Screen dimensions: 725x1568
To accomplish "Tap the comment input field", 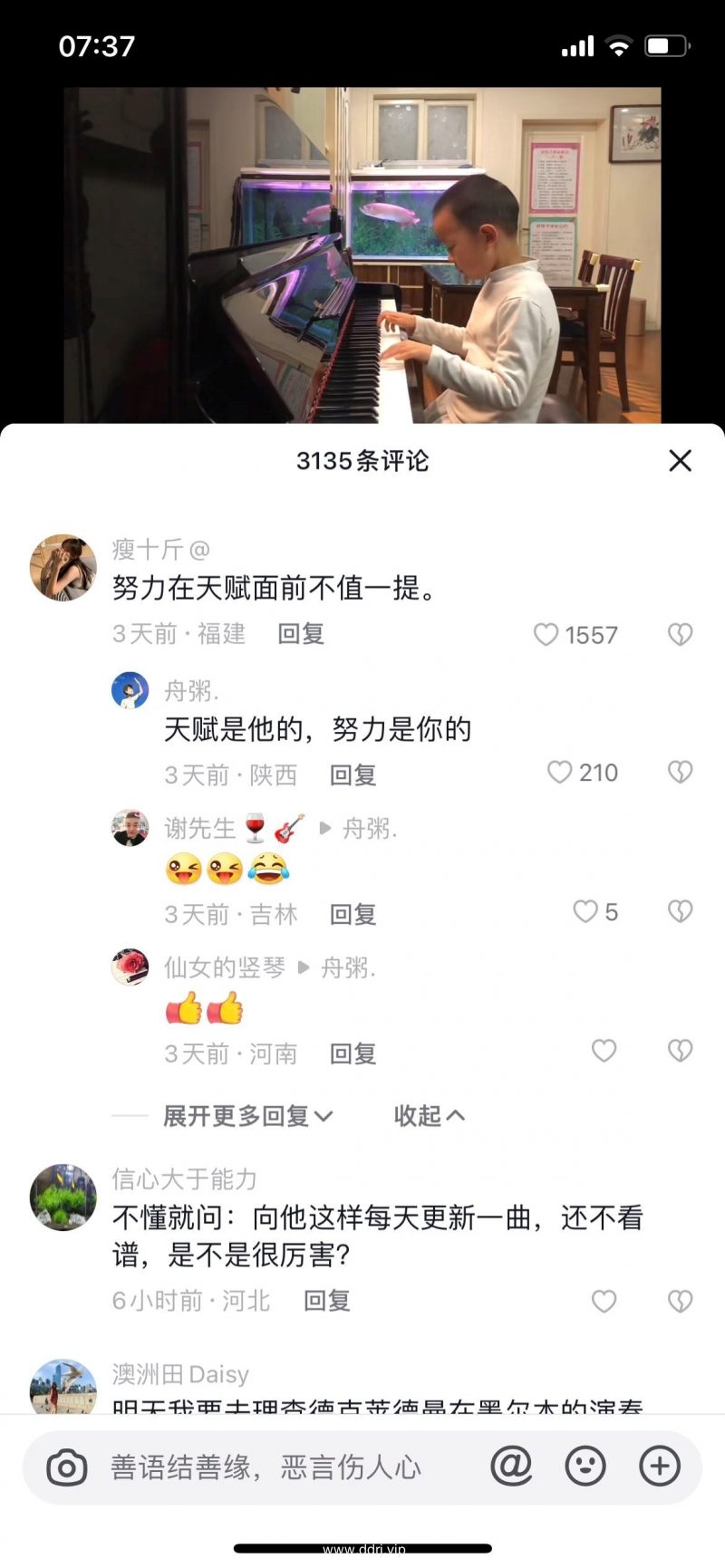I will [x=272, y=1467].
